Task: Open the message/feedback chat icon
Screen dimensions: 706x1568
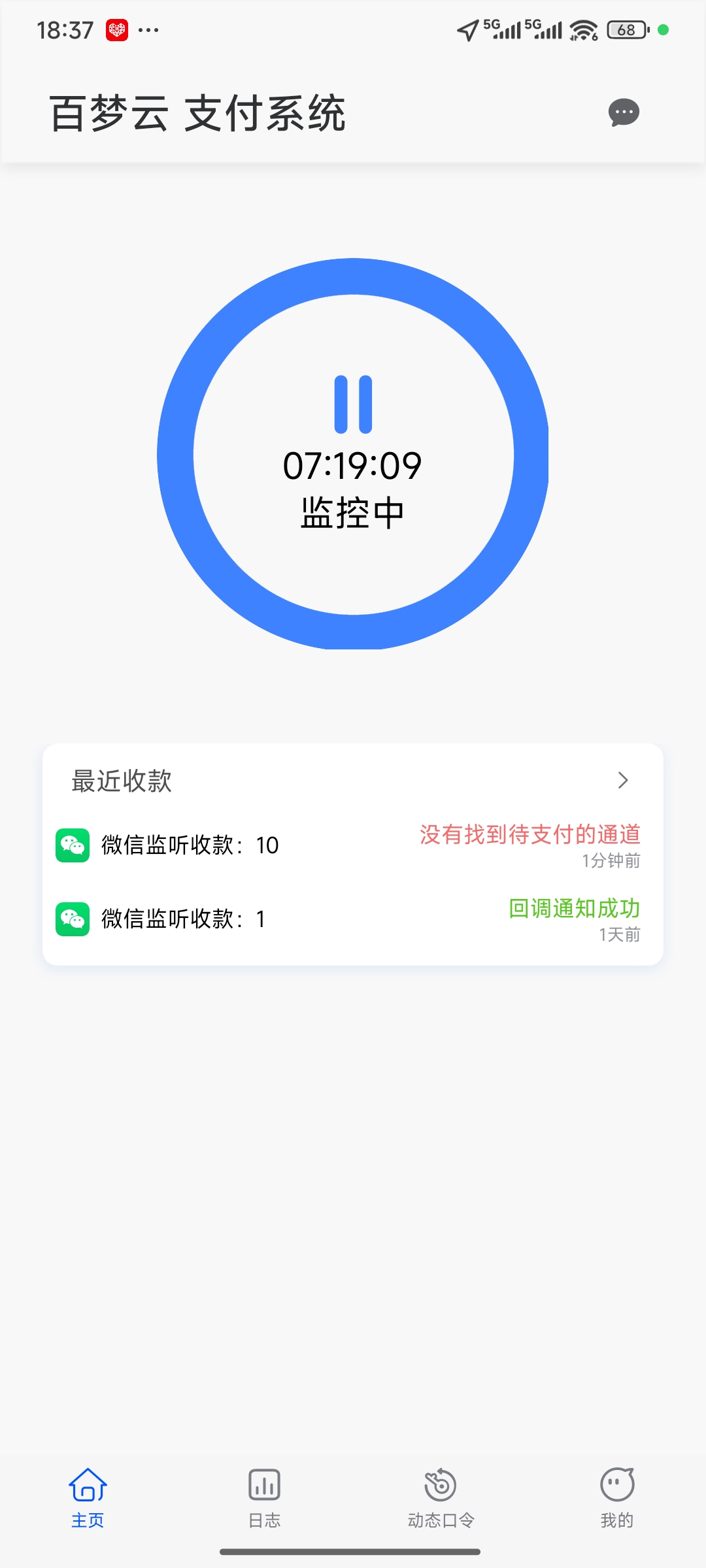Action: 623,113
